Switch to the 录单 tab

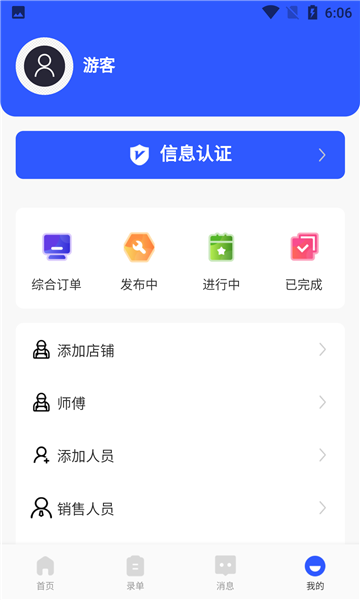pyautogui.click(x=135, y=572)
